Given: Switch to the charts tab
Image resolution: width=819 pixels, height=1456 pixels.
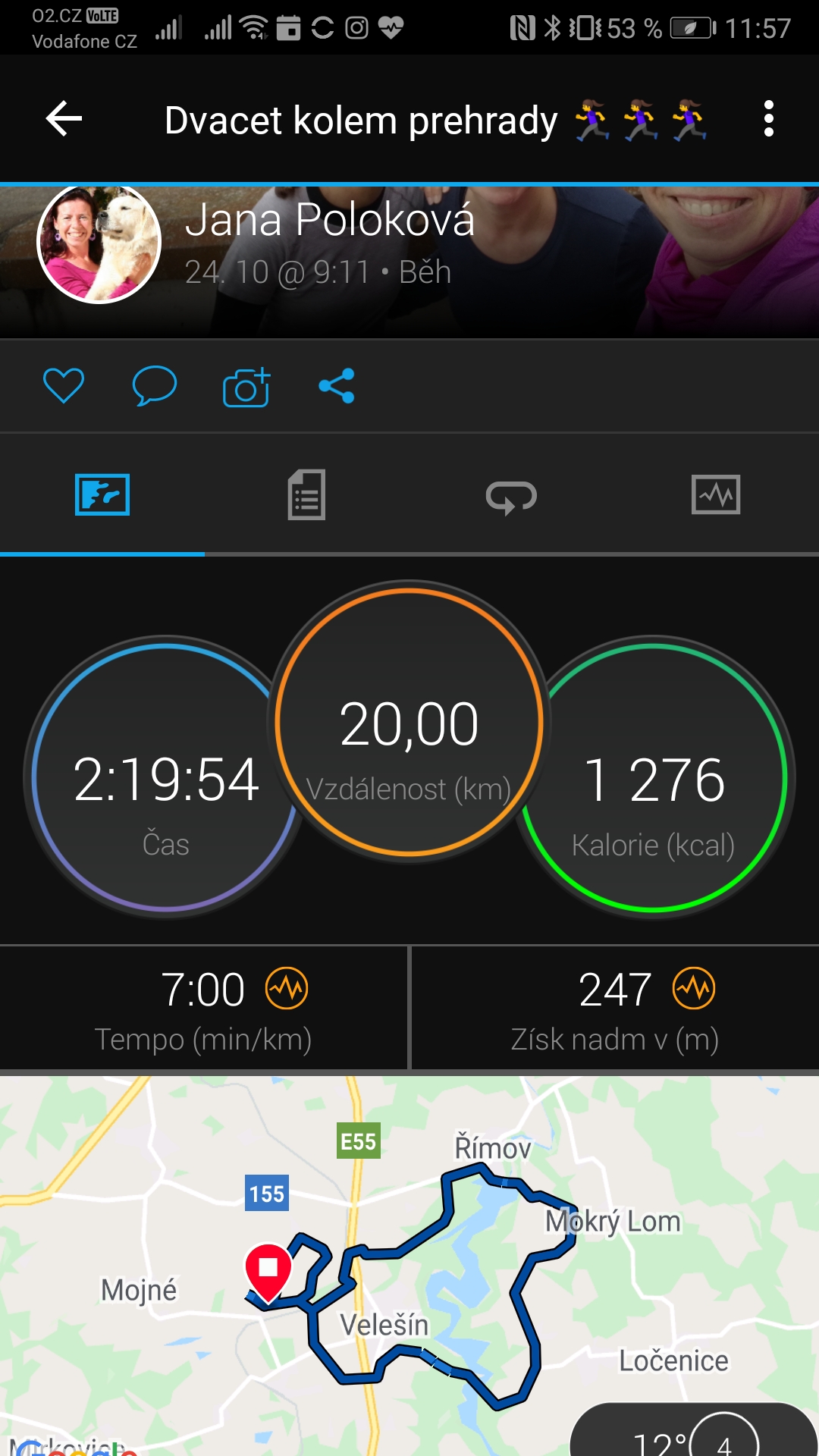Looking at the screenshot, I should pos(716,495).
